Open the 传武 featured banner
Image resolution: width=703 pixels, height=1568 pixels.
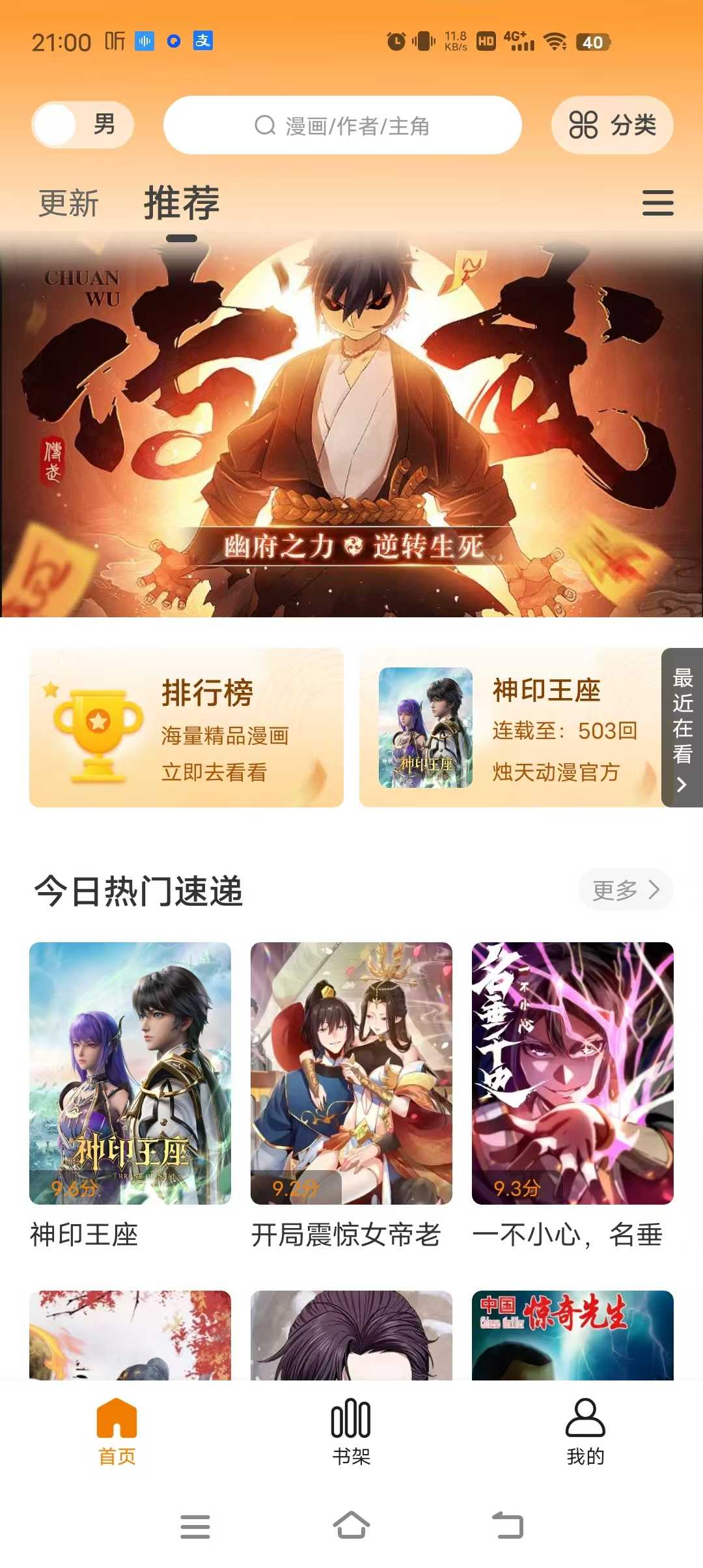pos(351,423)
